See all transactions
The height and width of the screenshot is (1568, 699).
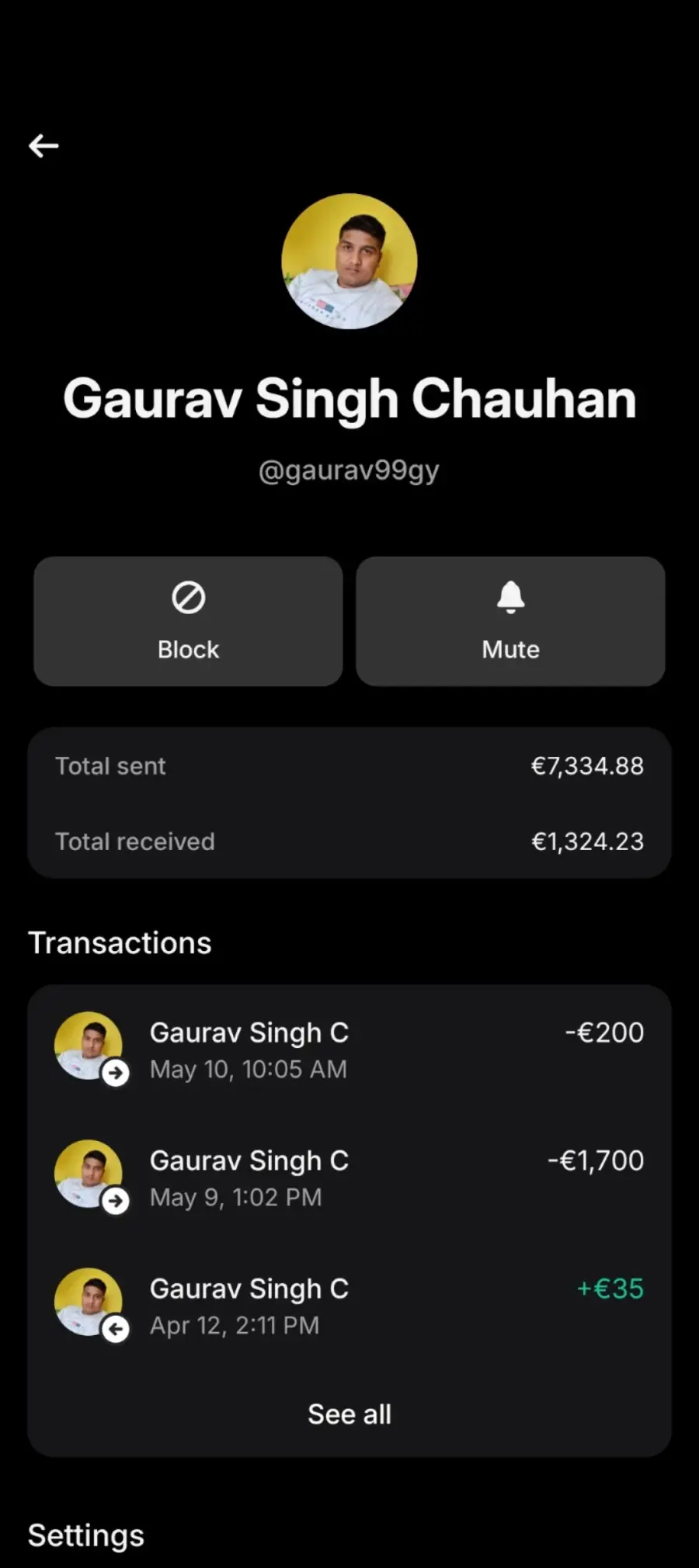coord(349,1414)
